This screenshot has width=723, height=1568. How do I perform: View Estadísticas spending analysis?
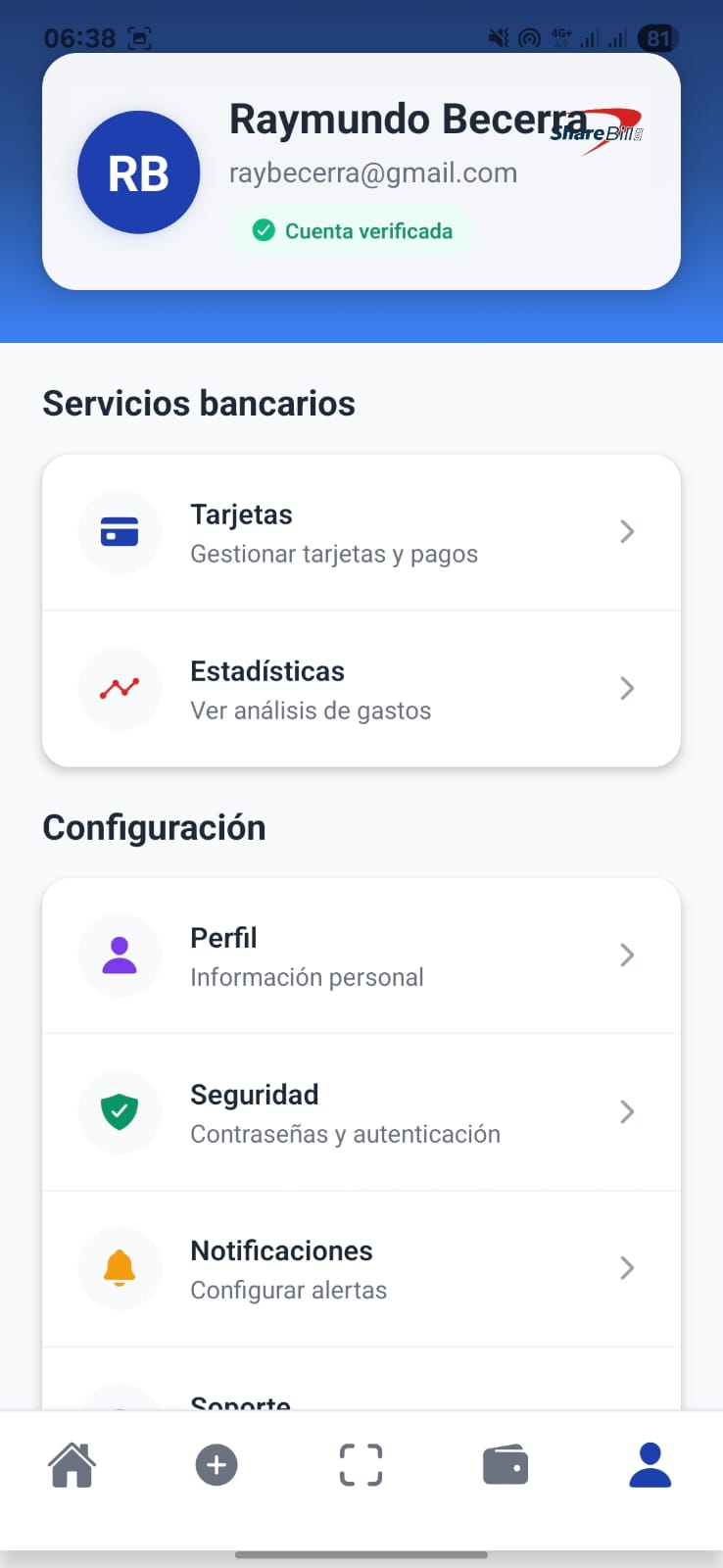tap(361, 689)
